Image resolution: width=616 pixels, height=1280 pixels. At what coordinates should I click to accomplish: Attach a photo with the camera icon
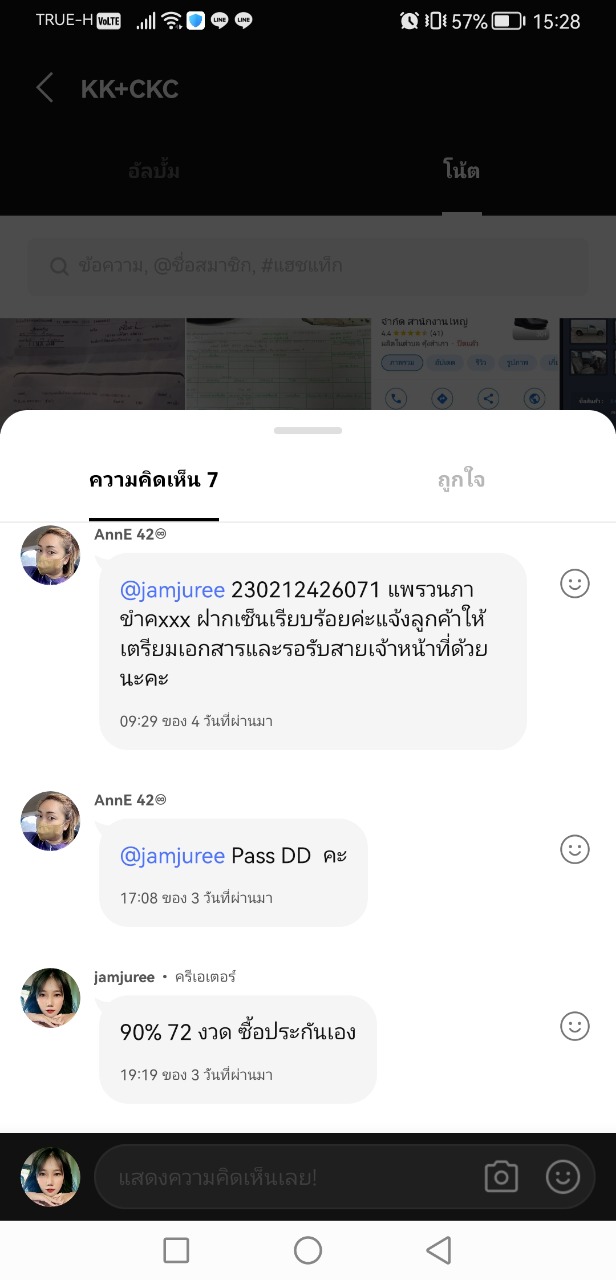[x=501, y=1177]
